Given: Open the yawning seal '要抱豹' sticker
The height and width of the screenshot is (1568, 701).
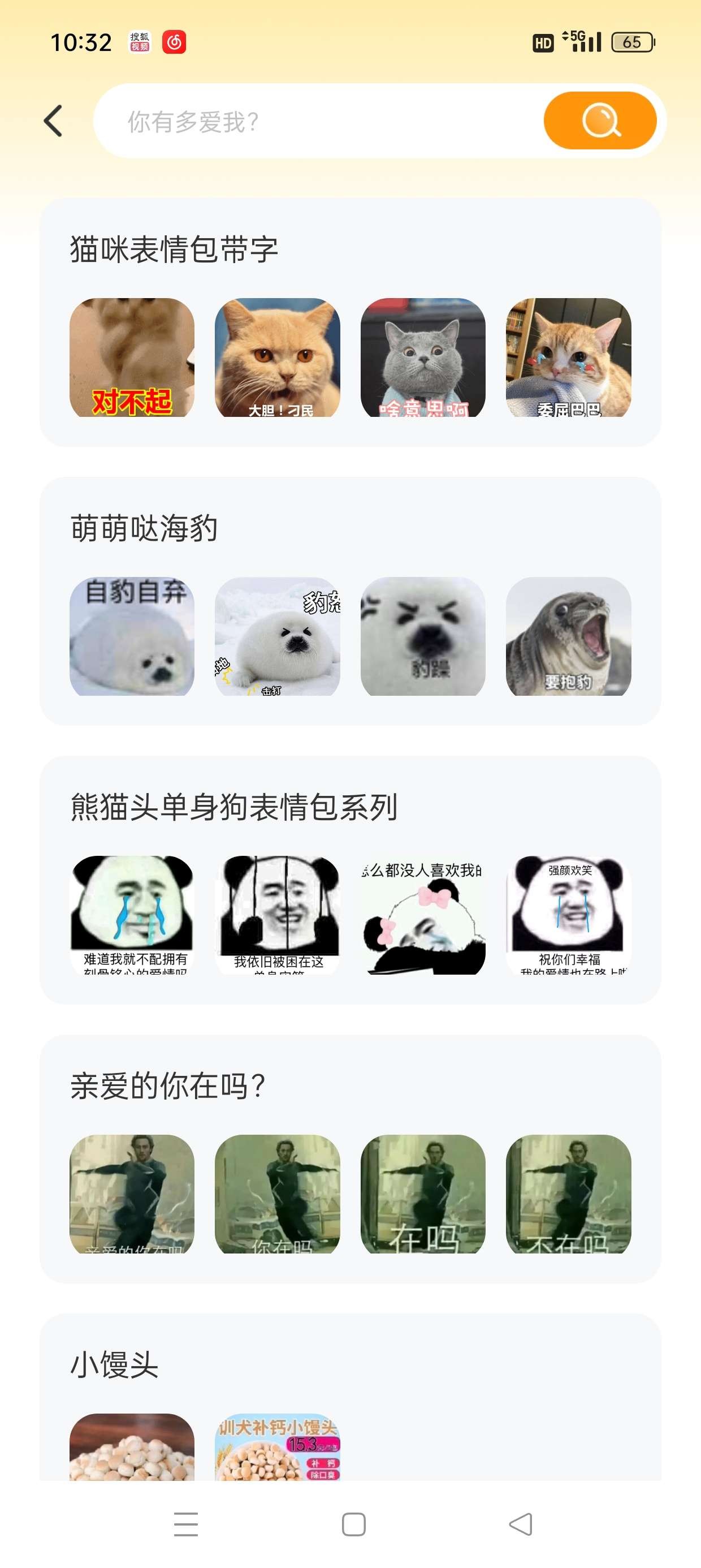Looking at the screenshot, I should (x=568, y=636).
